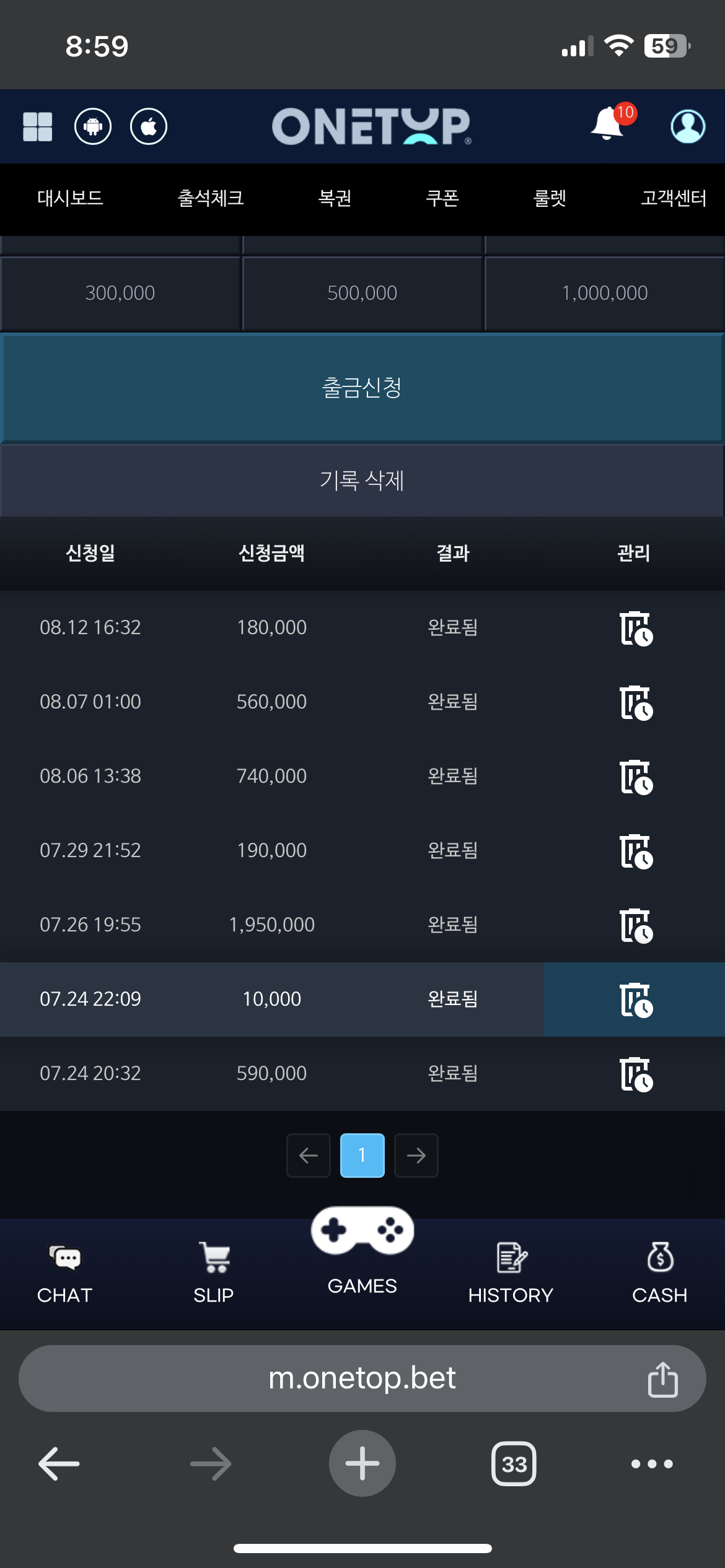Open the CASH tab
This screenshot has height=1568, width=725.
point(660,1274)
